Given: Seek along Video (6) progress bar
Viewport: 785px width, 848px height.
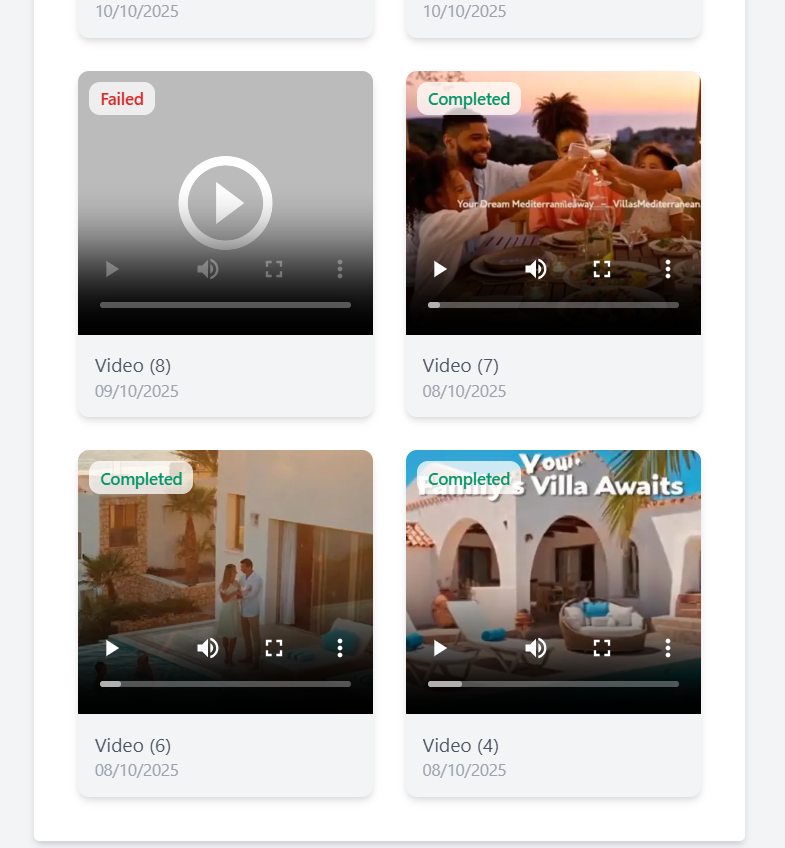Looking at the screenshot, I should point(225,684).
